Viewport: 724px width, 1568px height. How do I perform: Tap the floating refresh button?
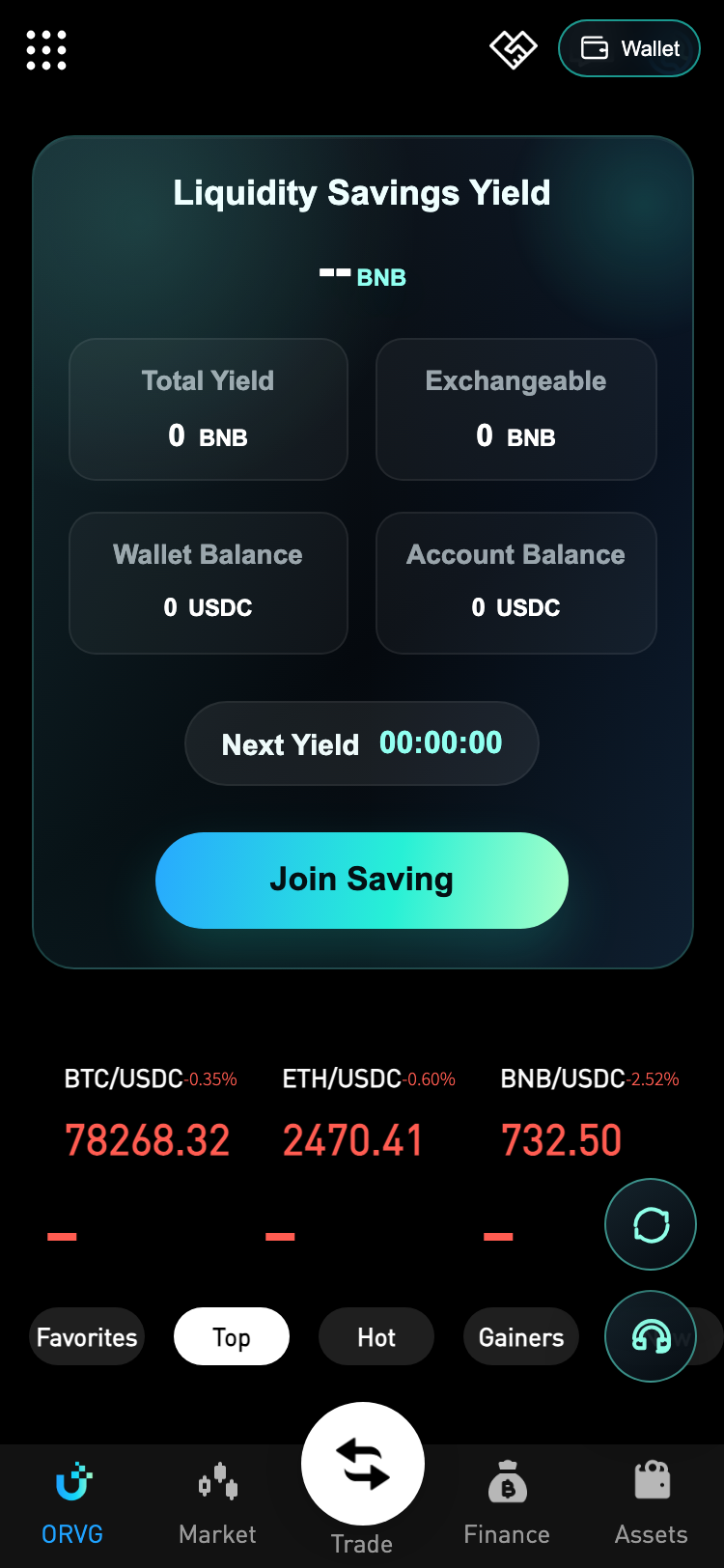[x=651, y=1224]
